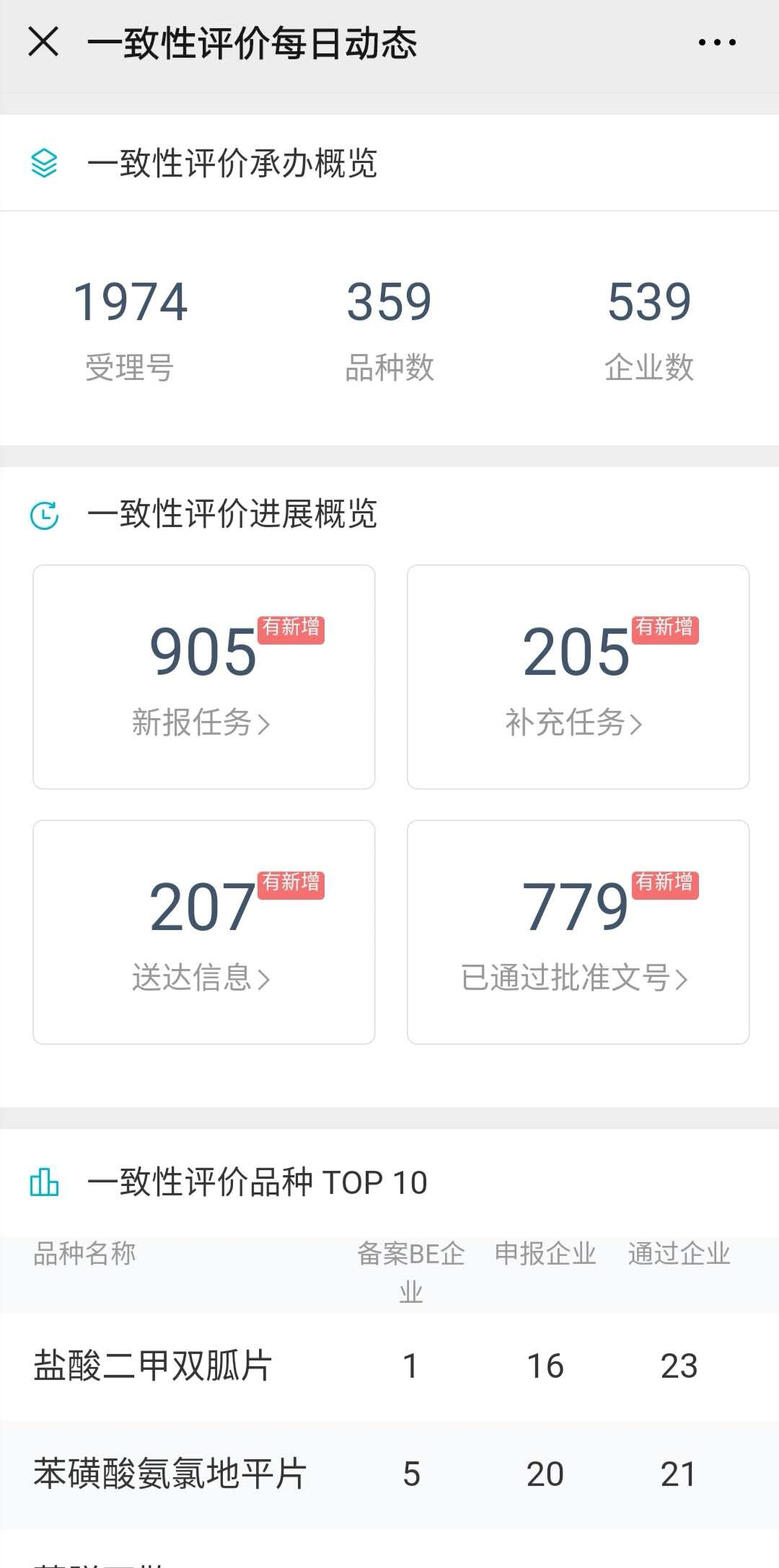Close the 一致性评价每日动态 page
The width and height of the screenshot is (779, 1568).
43,42
